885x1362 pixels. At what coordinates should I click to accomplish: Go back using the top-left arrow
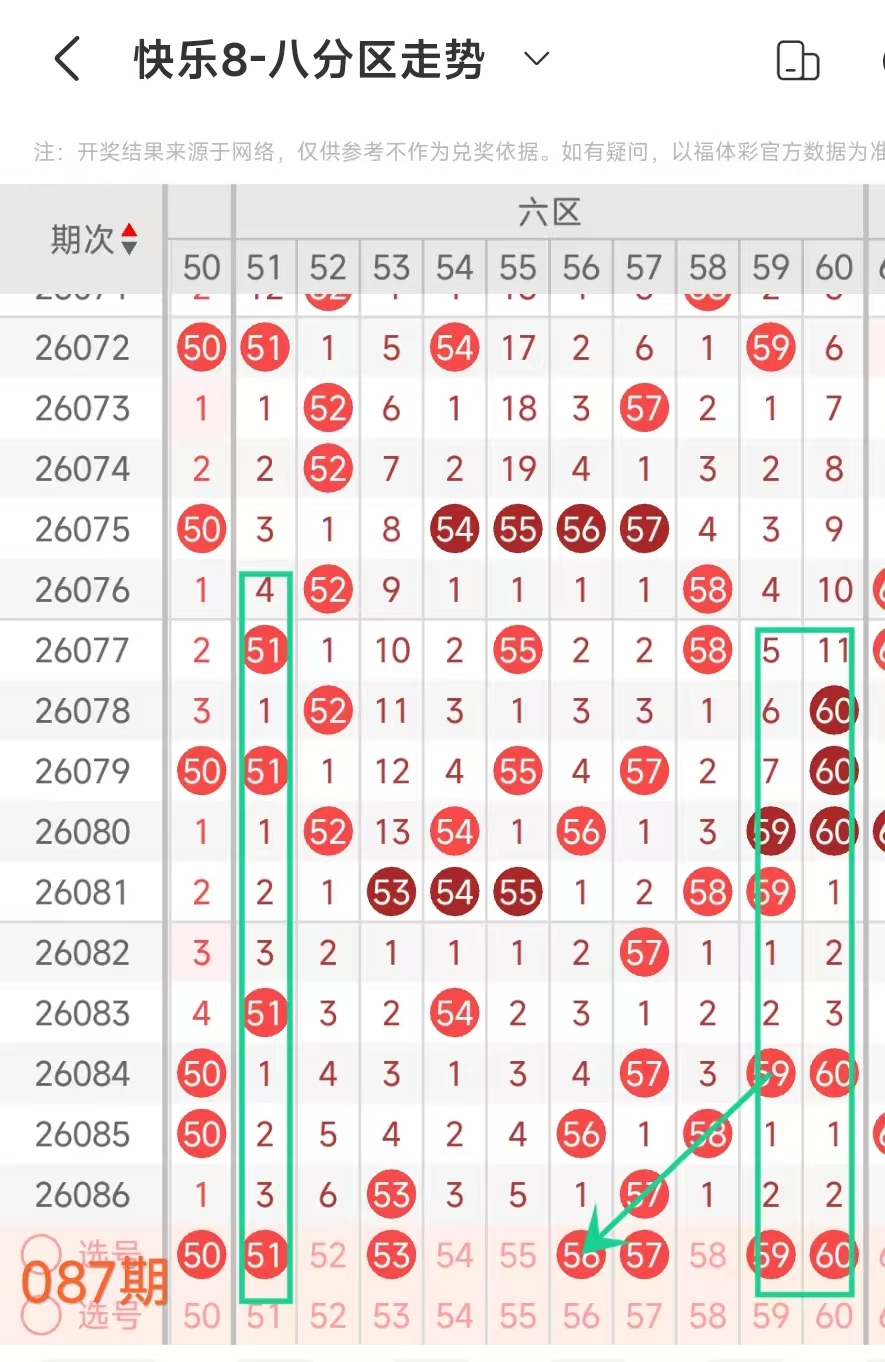coord(67,60)
